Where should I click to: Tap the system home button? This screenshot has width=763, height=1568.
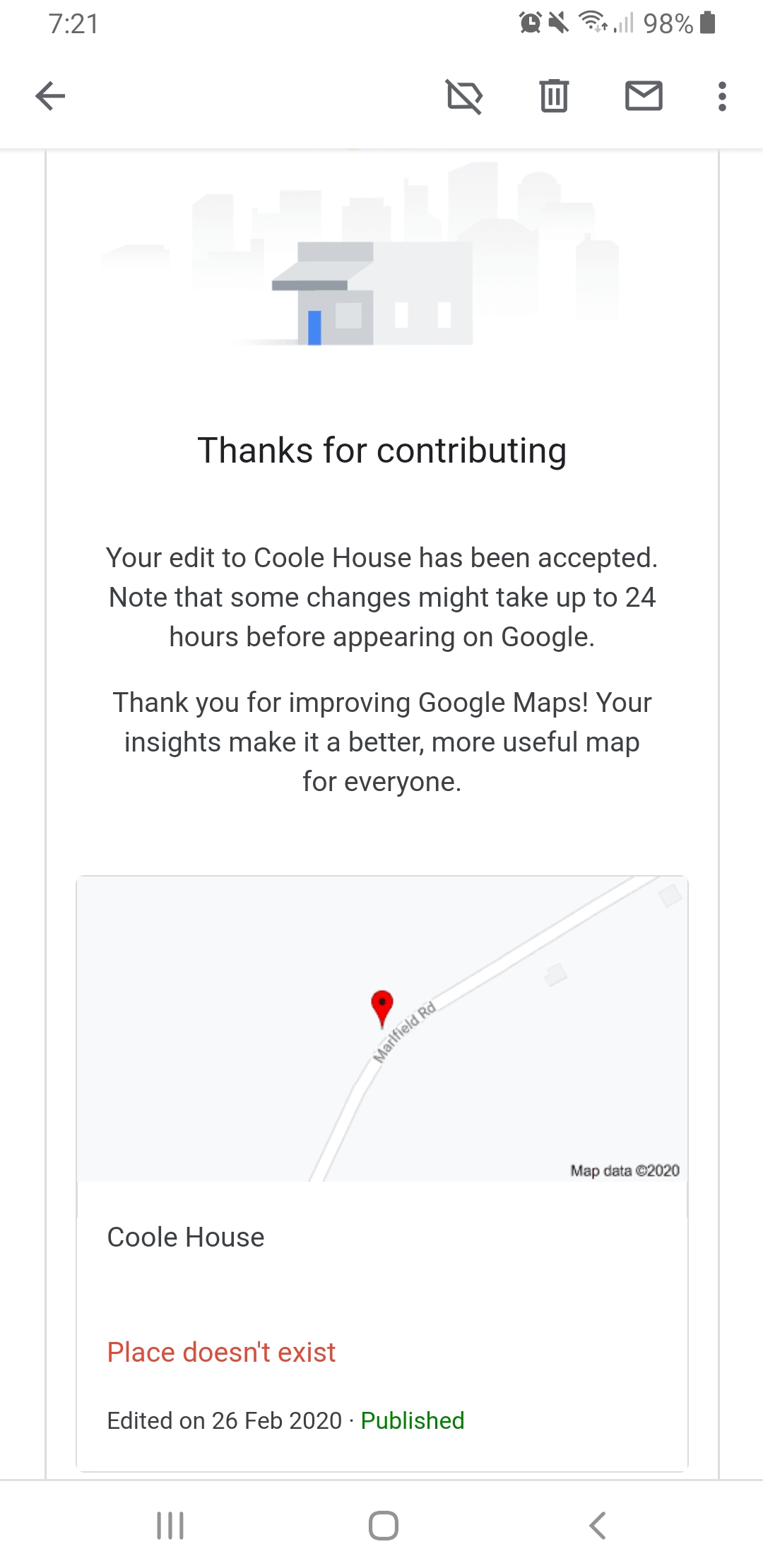tap(383, 1525)
